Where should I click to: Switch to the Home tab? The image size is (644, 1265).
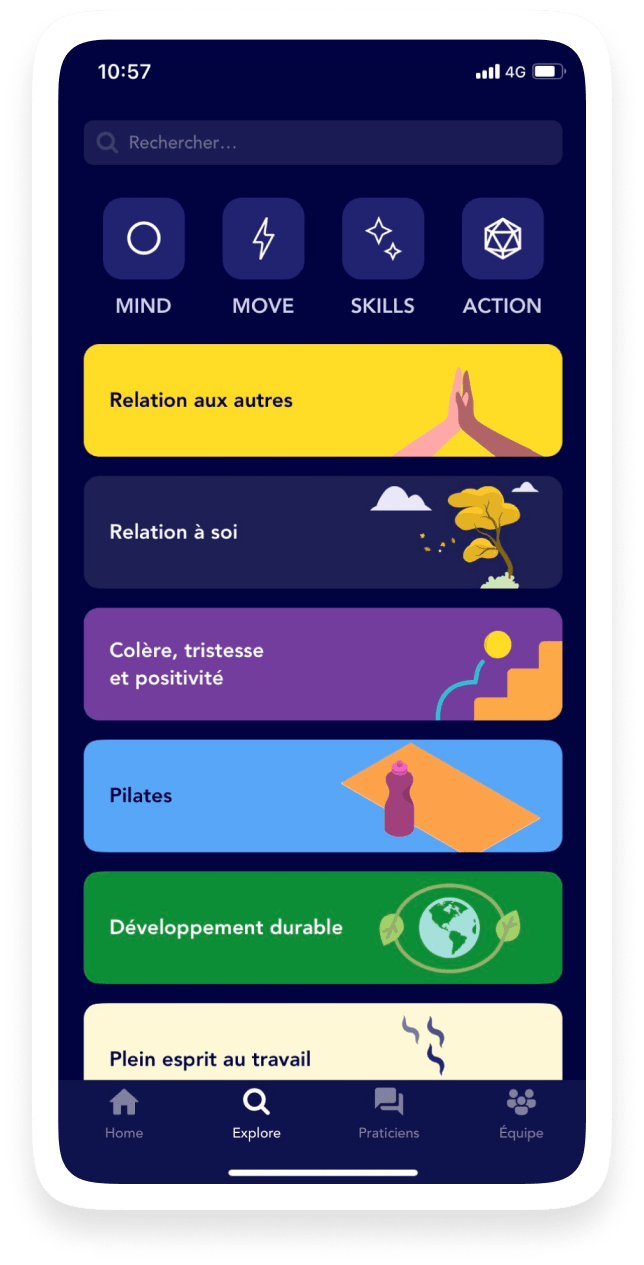click(x=124, y=1114)
